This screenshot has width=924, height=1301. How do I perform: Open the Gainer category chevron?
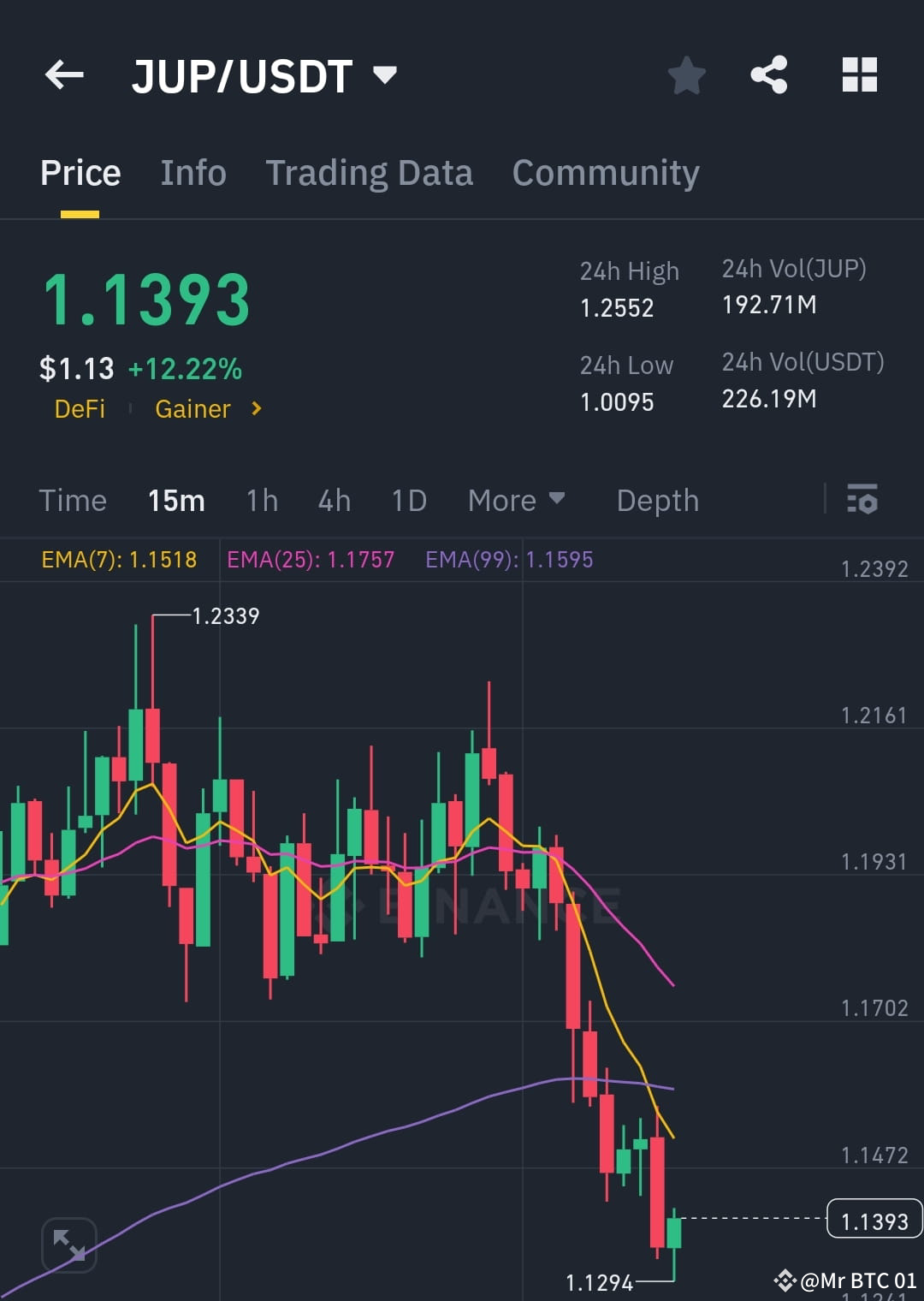click(x=256, y=409)
